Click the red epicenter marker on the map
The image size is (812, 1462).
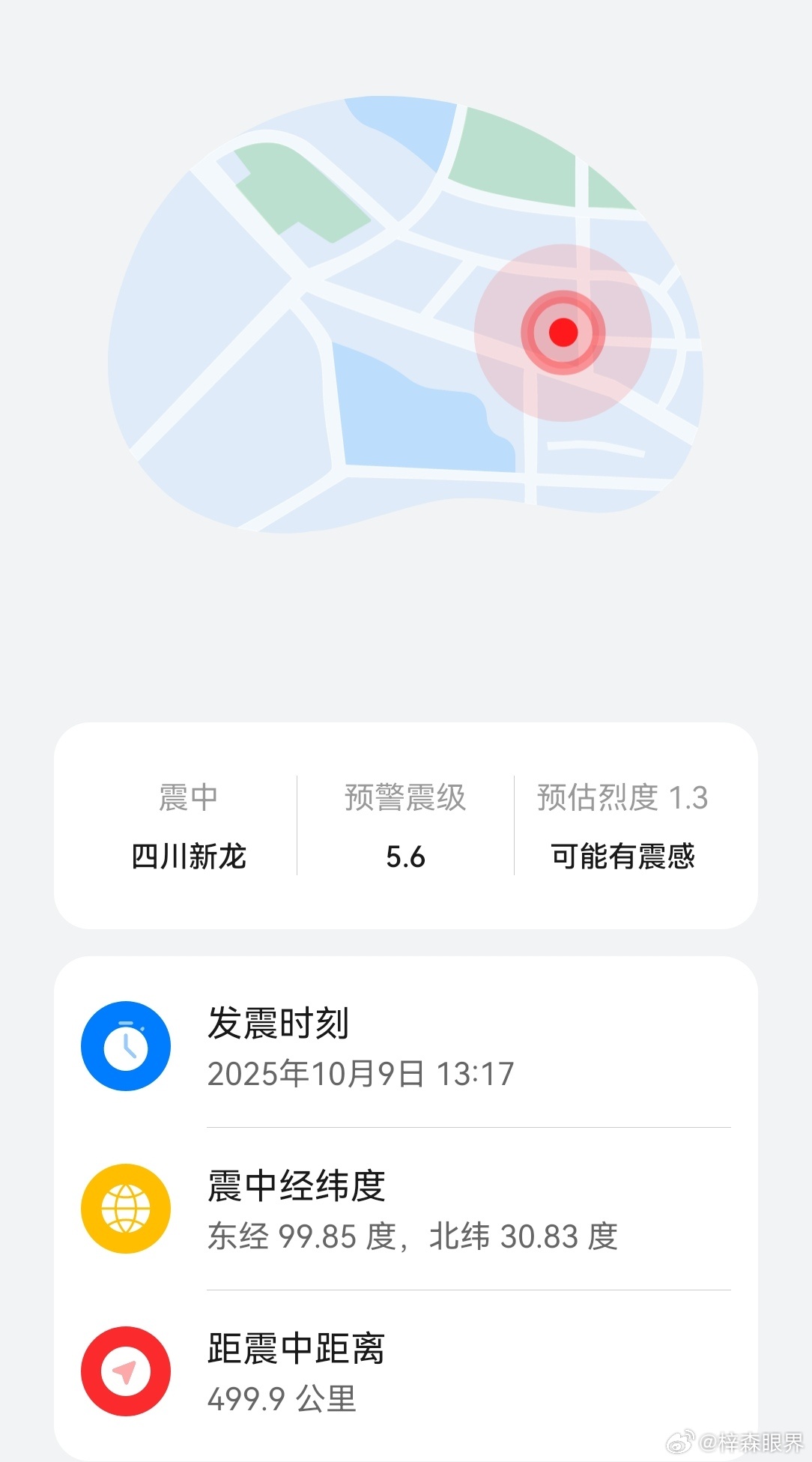tap(564, 331)
